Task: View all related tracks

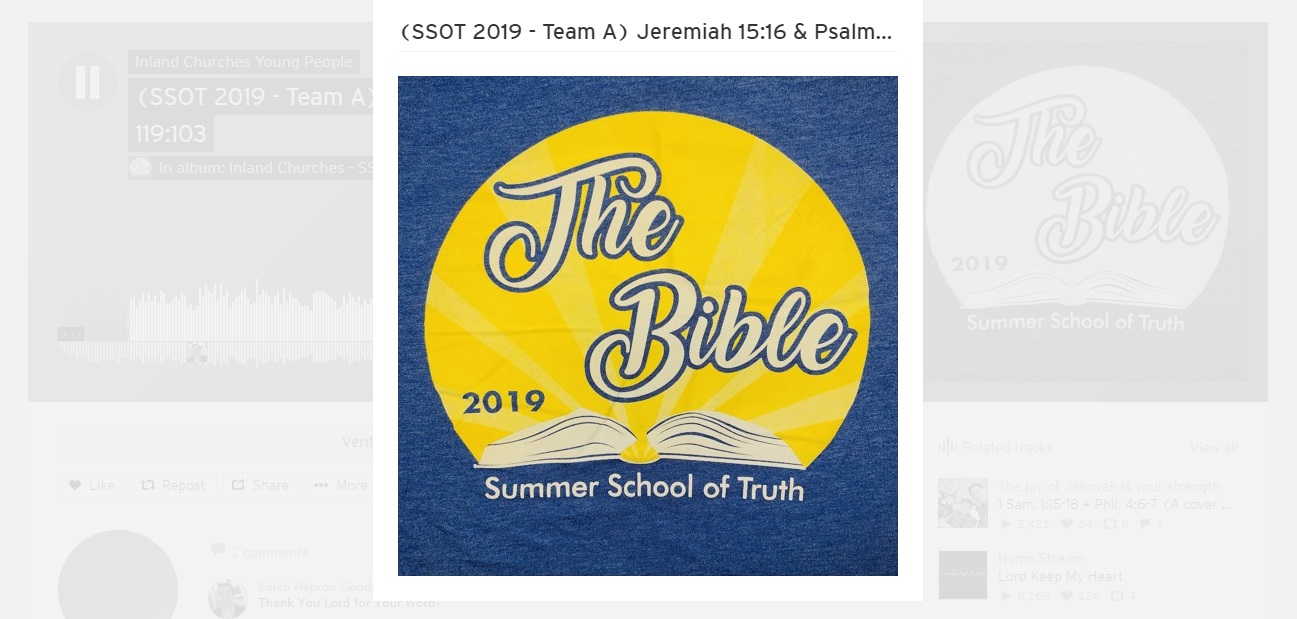Action: click(x=1213, y=447)
